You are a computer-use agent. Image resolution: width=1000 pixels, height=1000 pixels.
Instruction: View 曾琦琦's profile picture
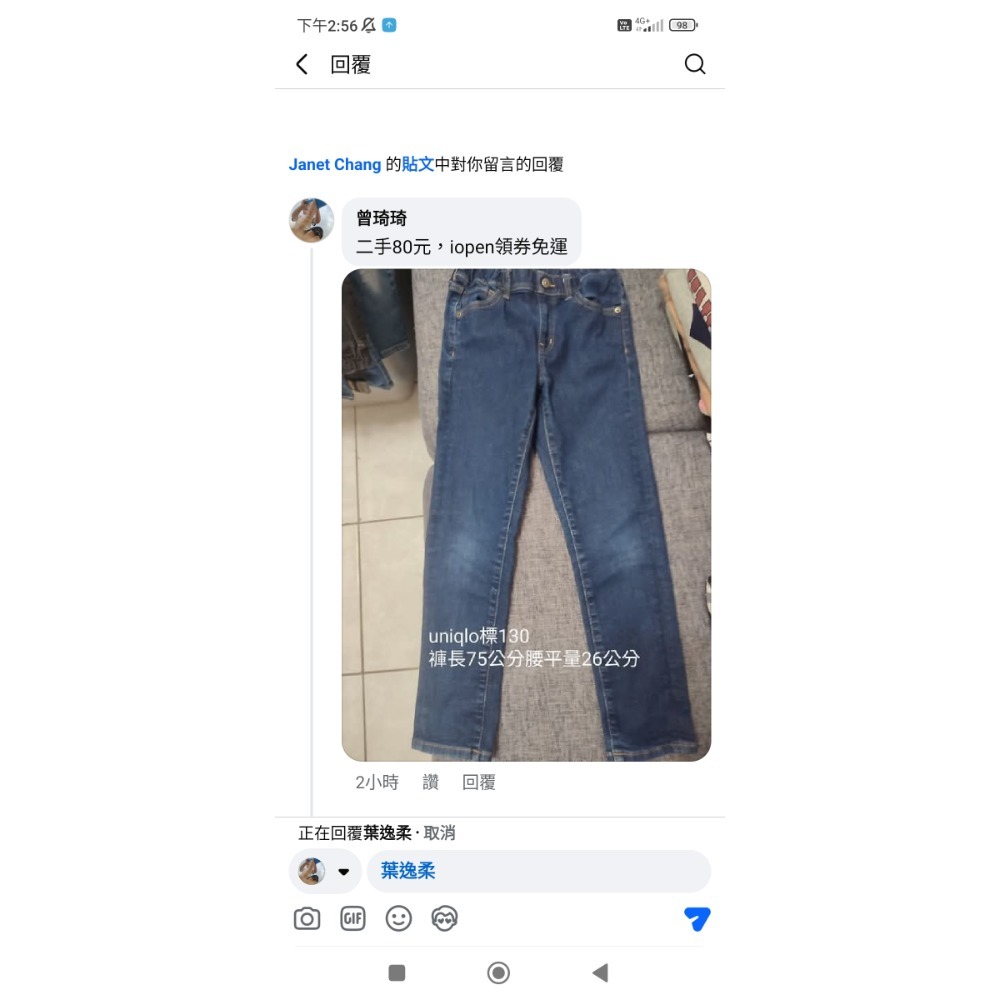[311, 220]
